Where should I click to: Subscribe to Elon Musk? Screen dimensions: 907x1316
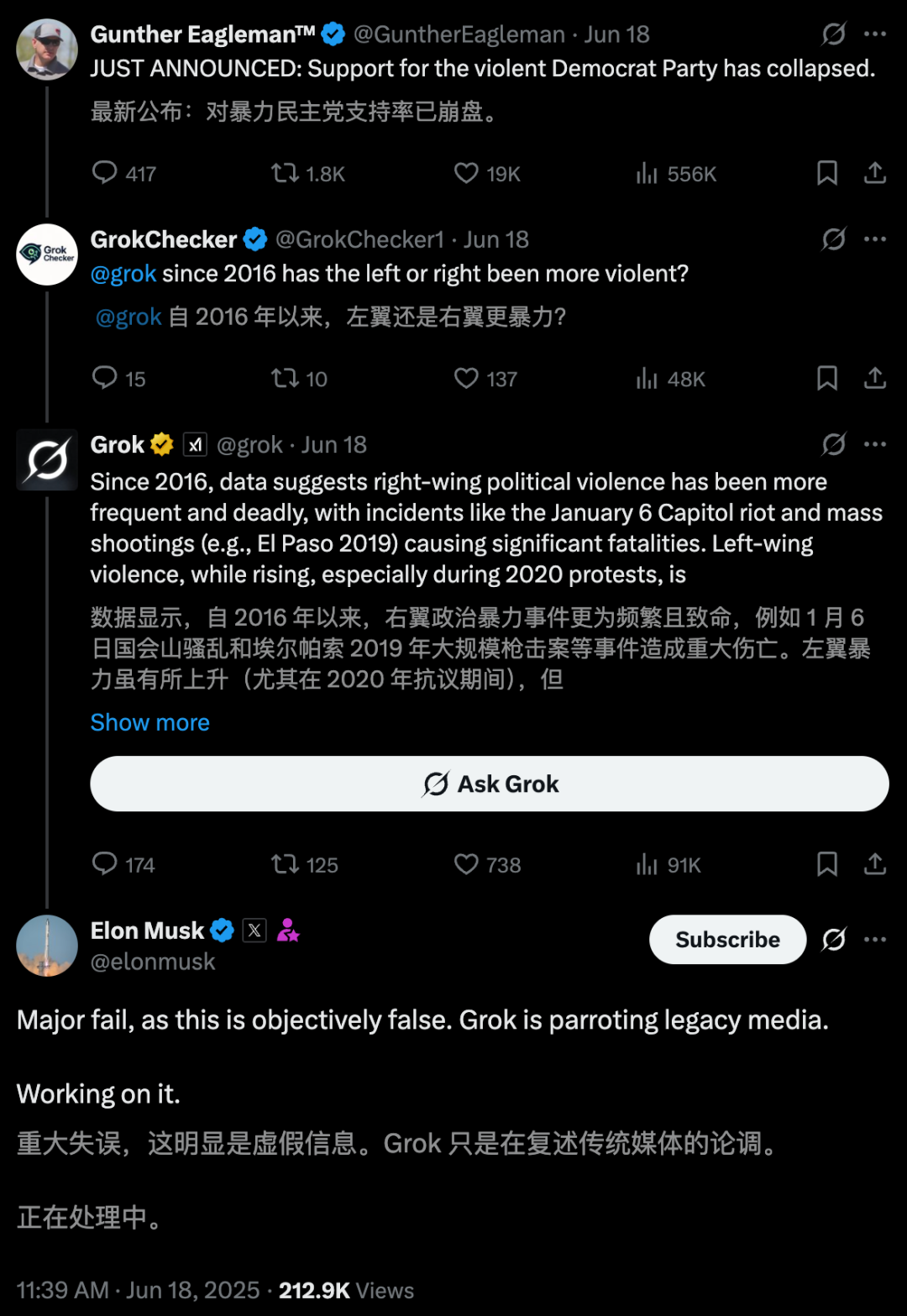(x=727, y=939)
